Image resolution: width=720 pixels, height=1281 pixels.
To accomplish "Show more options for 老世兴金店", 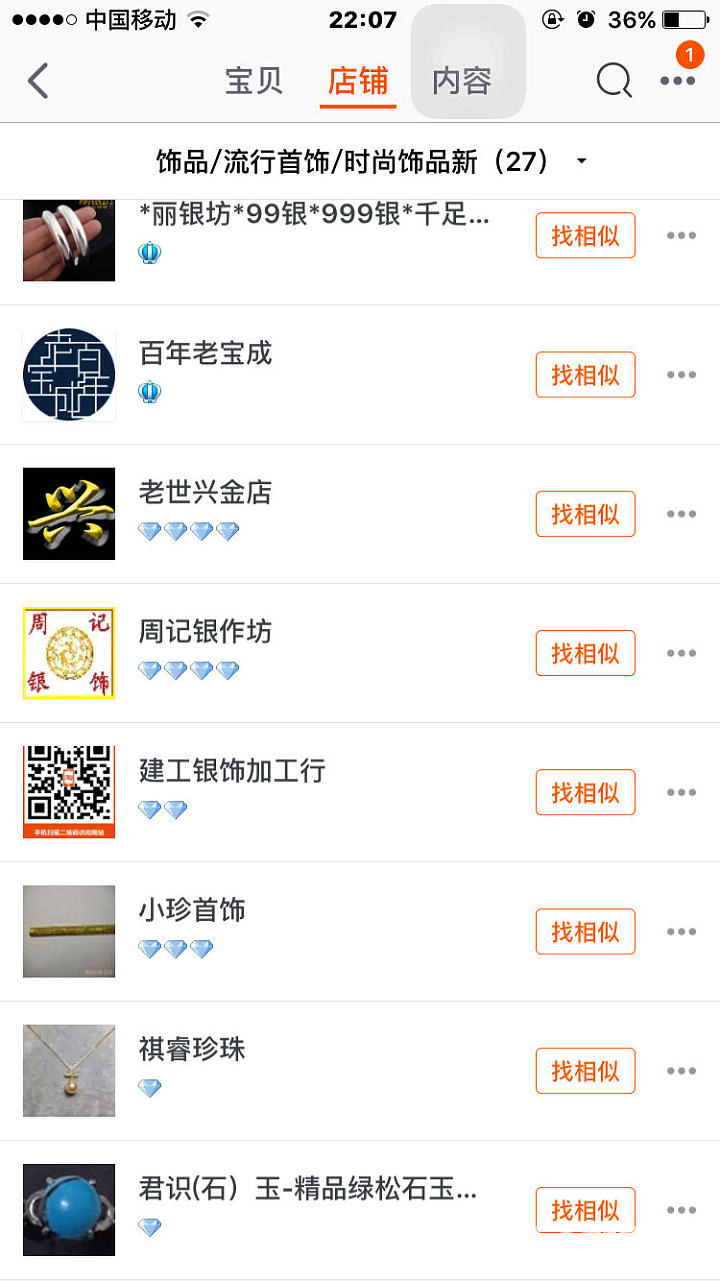I will [x=681, y=514].
